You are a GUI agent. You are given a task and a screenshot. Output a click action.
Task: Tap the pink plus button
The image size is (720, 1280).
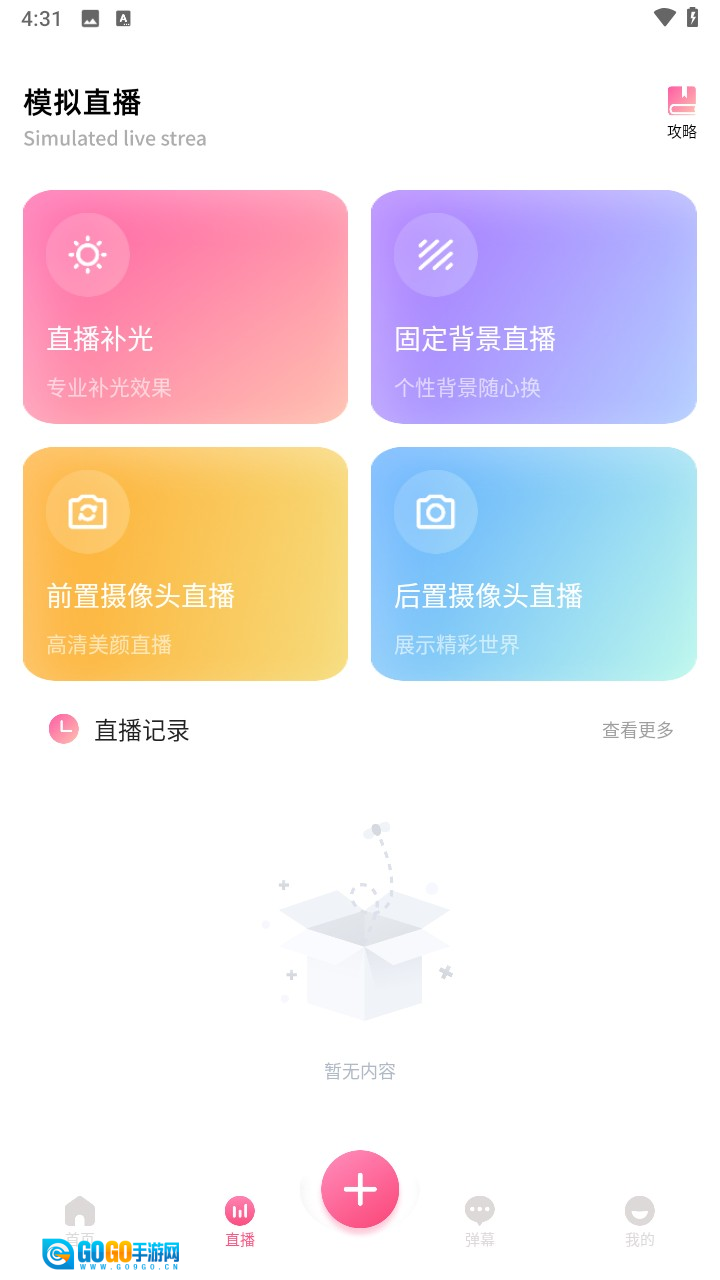(360, 1189)
